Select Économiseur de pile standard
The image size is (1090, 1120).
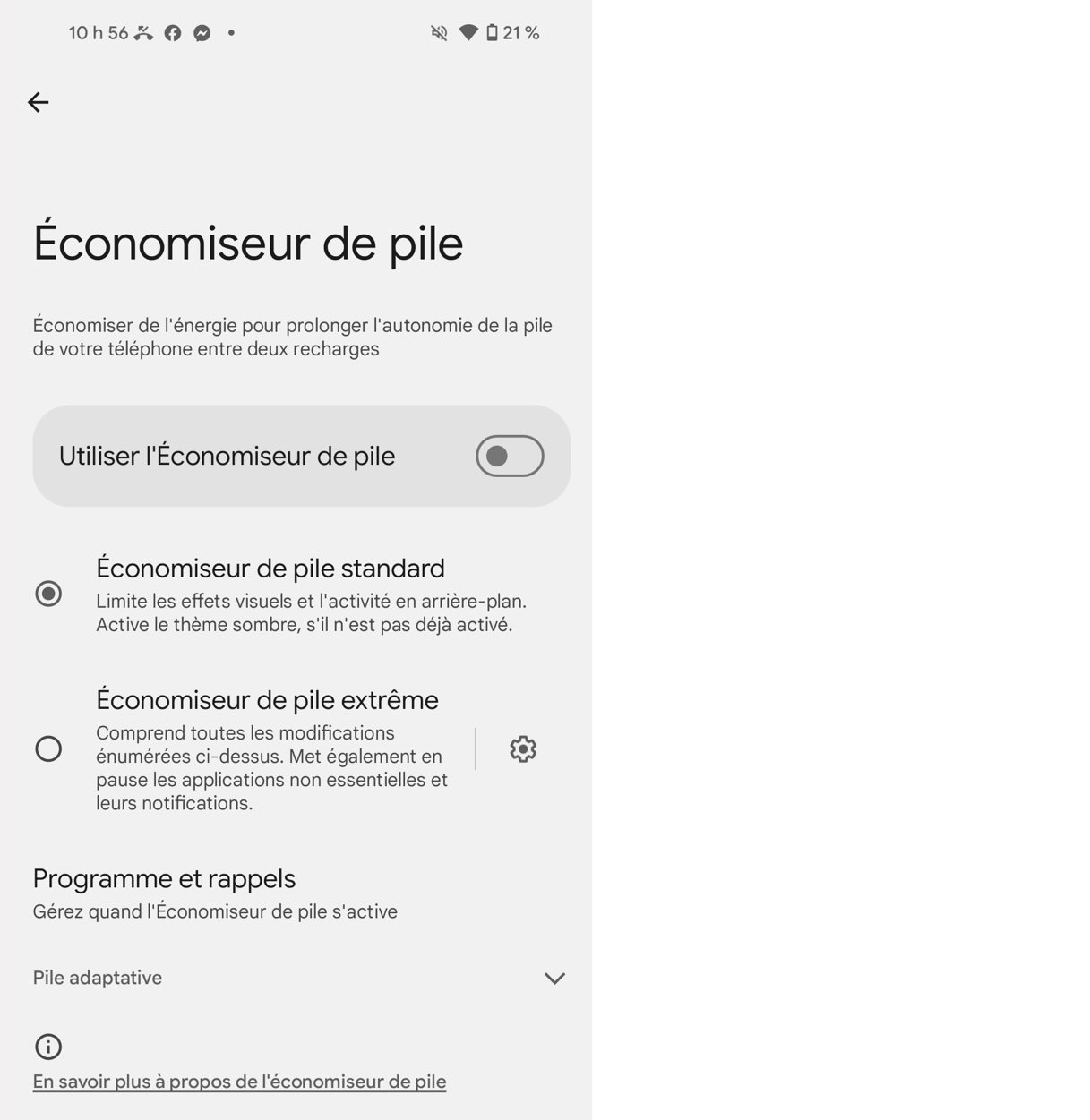48,594
